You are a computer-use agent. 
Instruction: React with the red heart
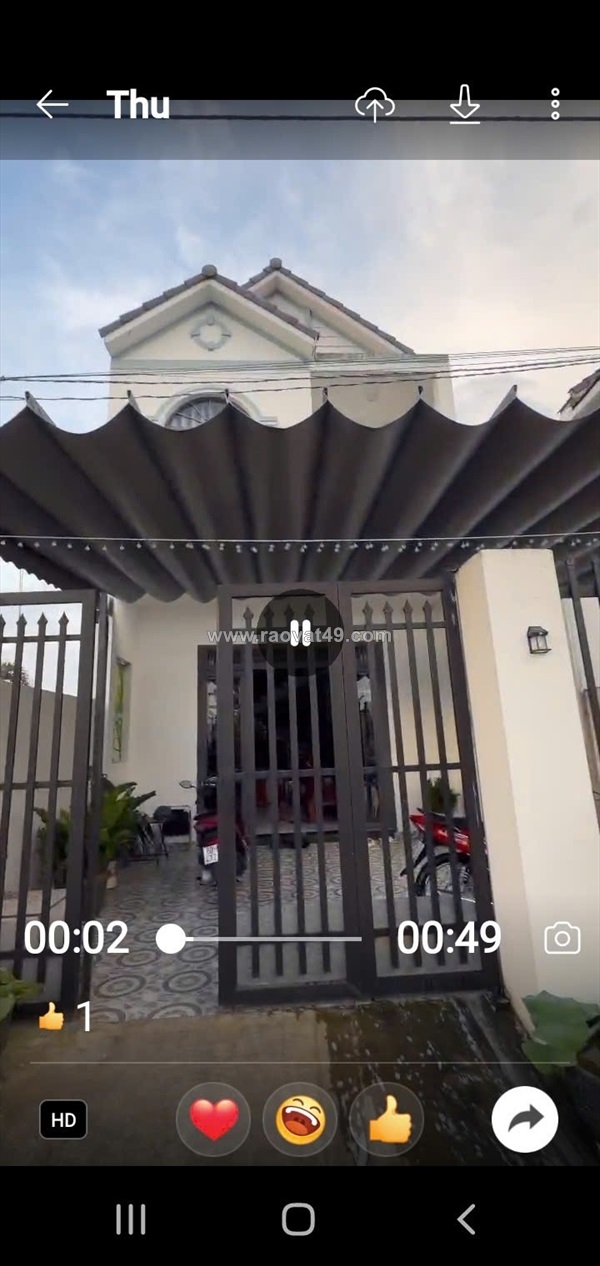(214, 1120)
